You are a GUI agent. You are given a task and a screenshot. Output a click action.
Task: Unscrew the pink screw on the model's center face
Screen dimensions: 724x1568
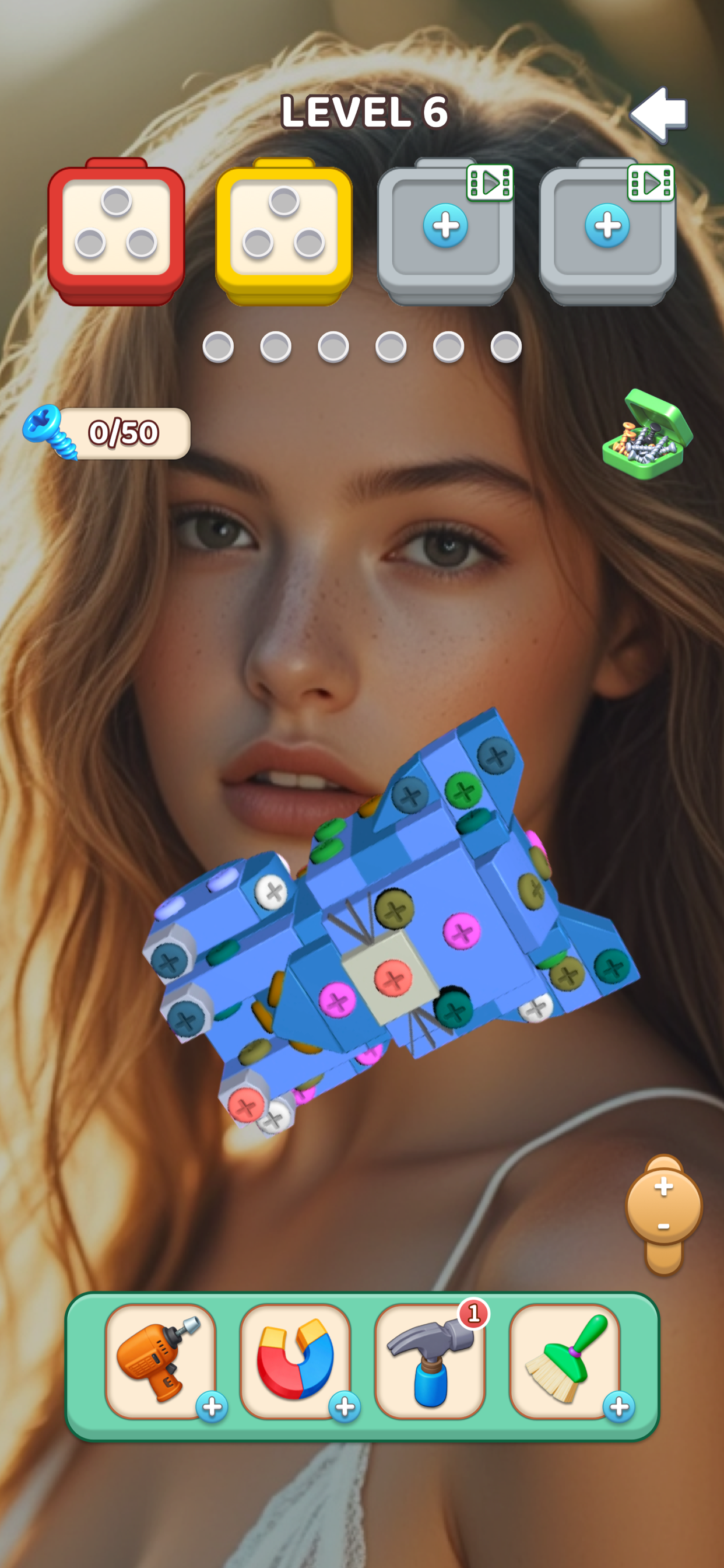(x=462, y=930)
